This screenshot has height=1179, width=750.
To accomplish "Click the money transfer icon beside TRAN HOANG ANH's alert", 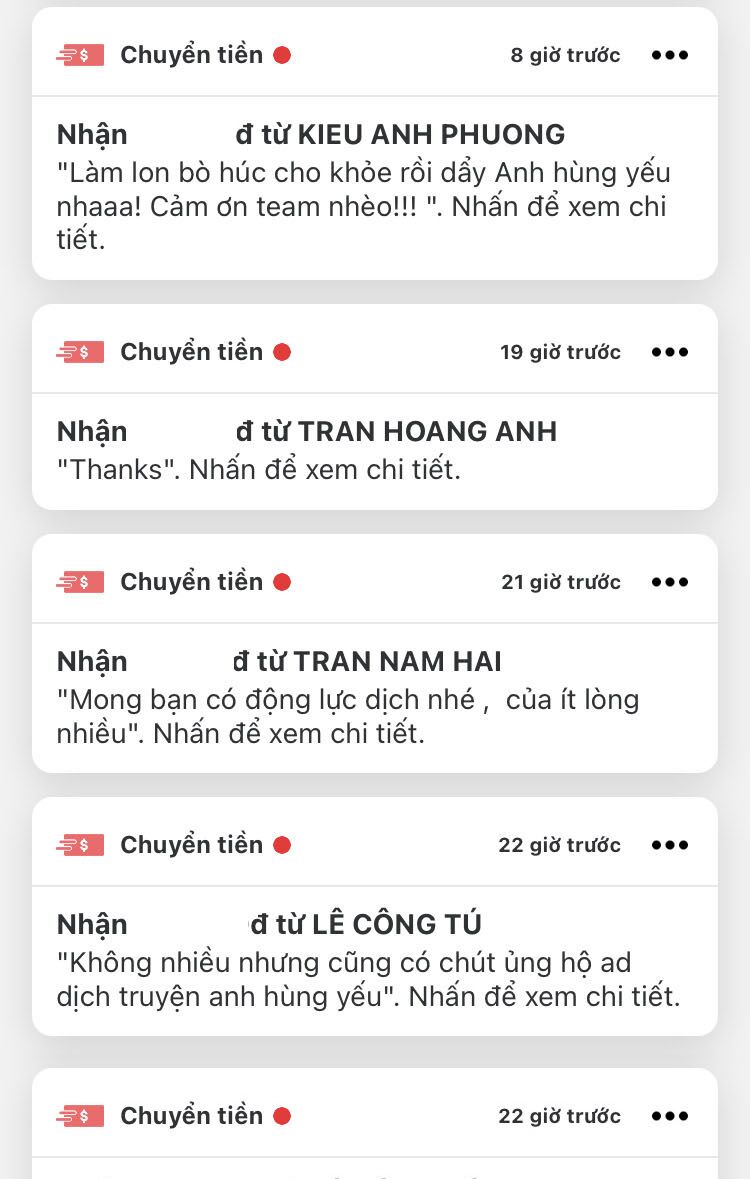I will pyautogui.click(x=79, y=351).
